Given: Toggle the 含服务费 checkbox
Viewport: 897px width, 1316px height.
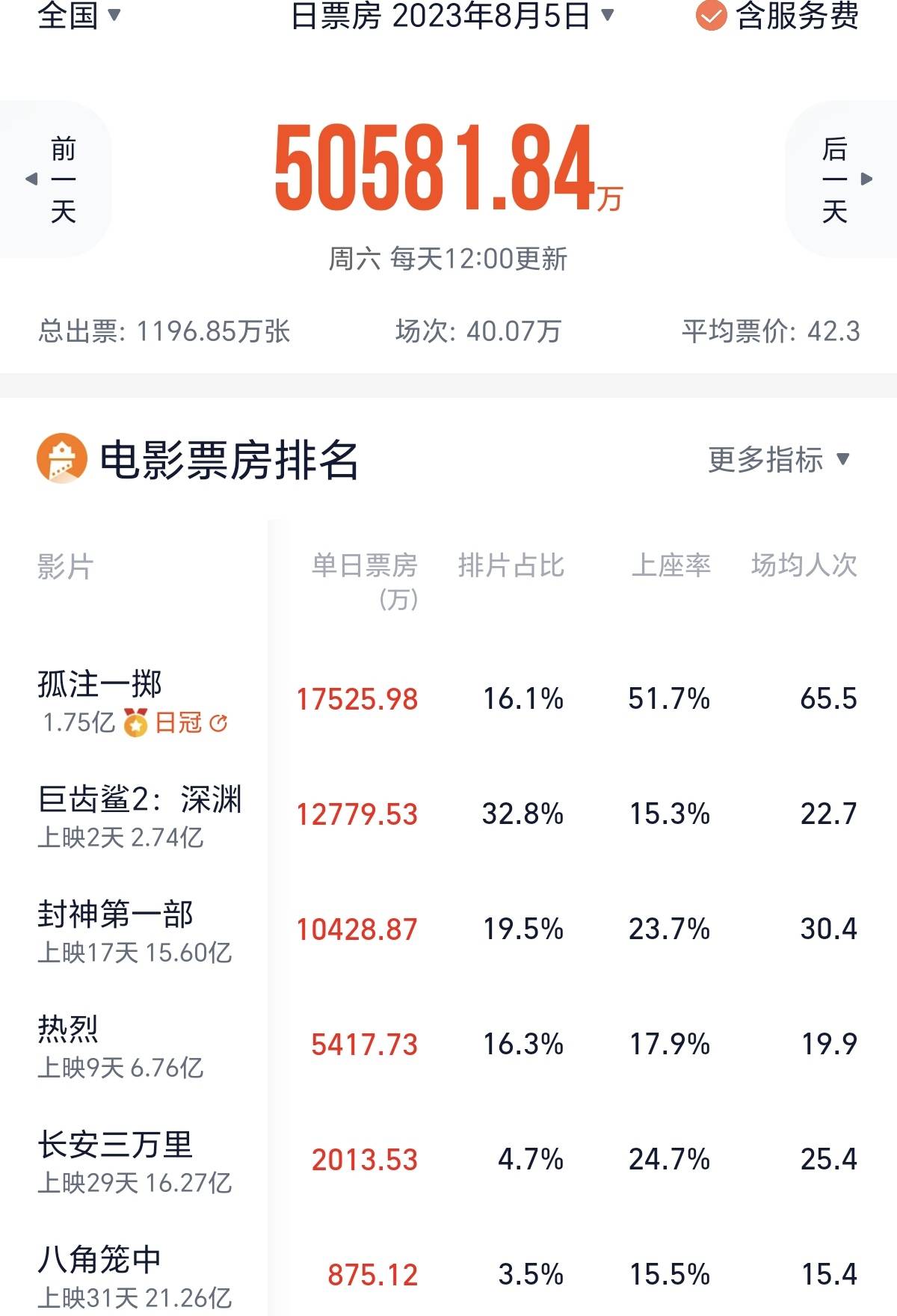Looking at the screenshot, I should coord(711,15).
